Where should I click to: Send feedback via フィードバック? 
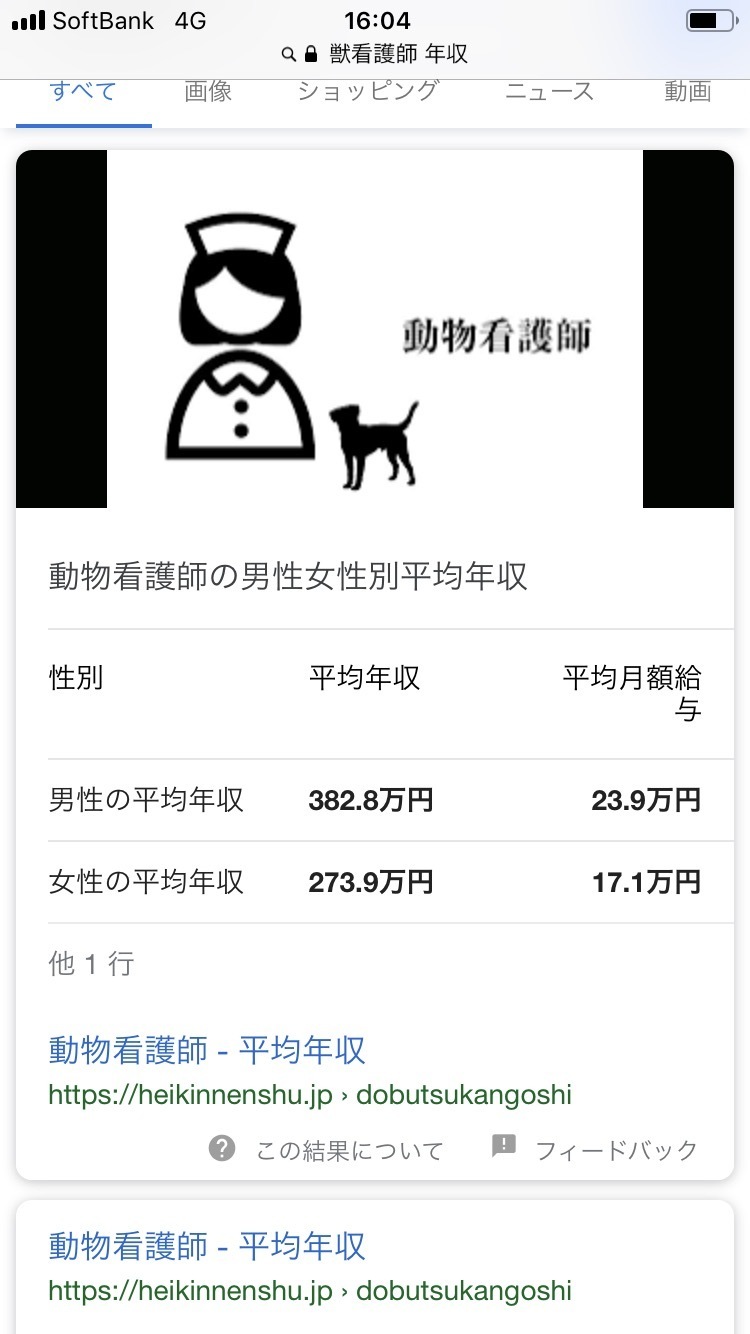(x=594, y=1149)
